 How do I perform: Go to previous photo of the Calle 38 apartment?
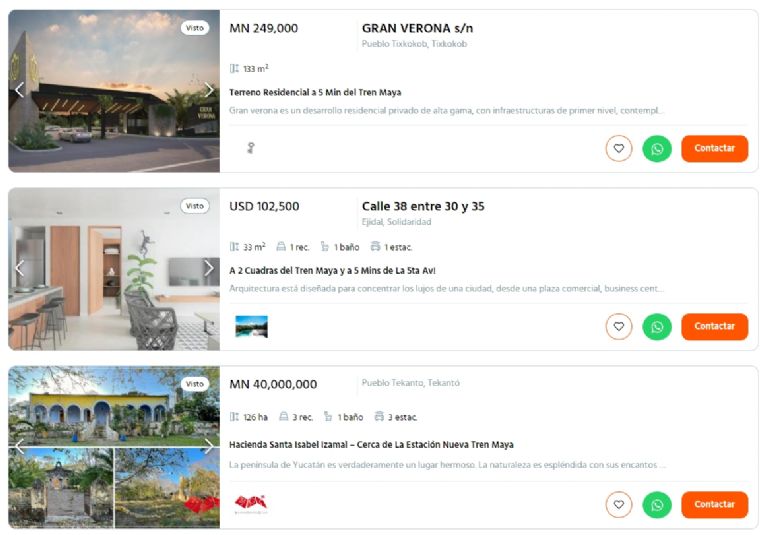pos(19,268)
